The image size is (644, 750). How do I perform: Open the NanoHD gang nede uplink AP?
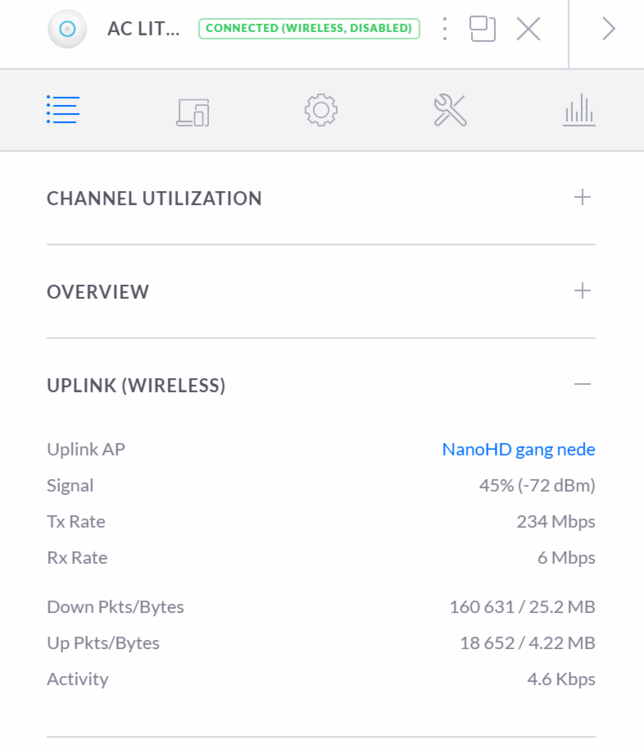[518, 449]
